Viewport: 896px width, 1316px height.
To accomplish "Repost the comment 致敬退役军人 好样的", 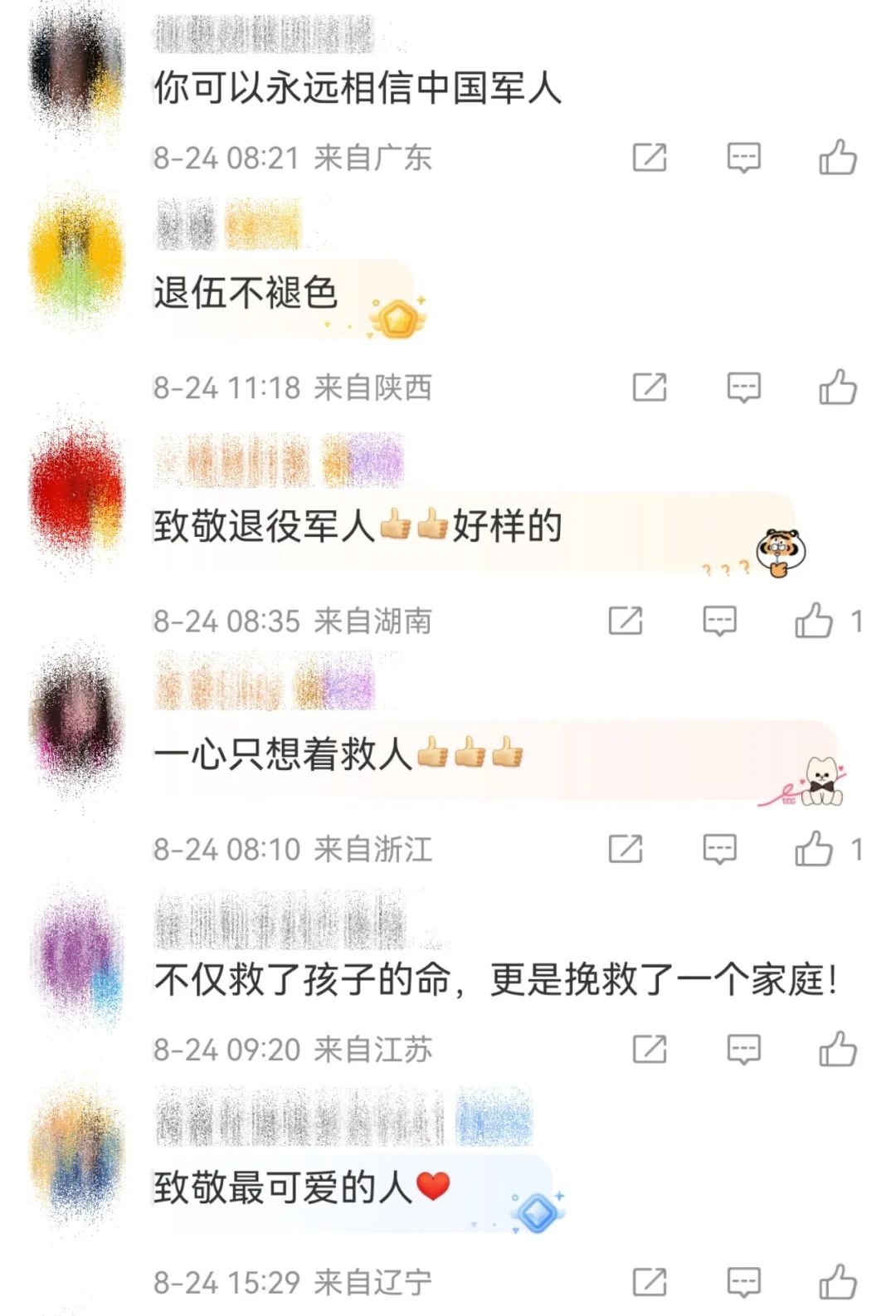I will point(625,620).
